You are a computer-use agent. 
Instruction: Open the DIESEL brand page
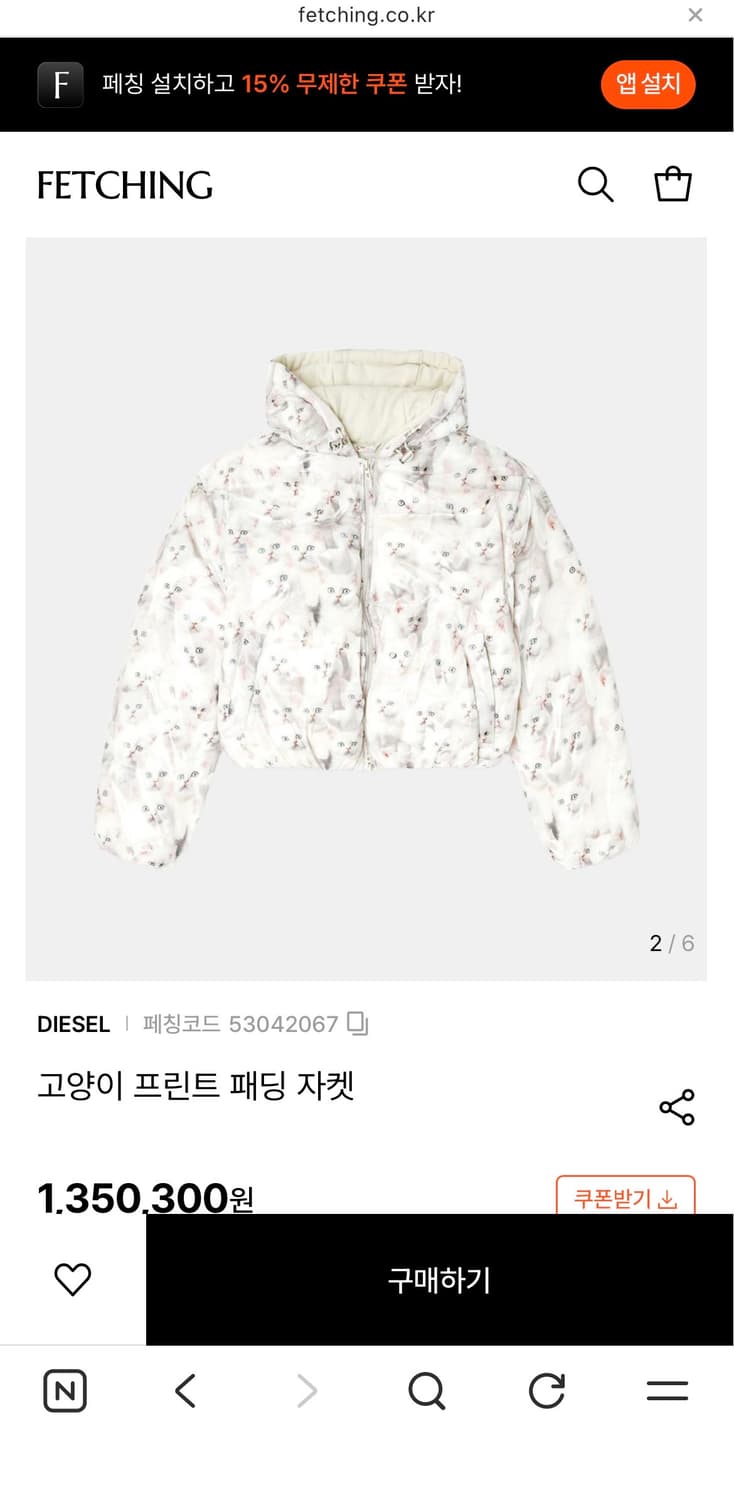[x=72, y=1024]
